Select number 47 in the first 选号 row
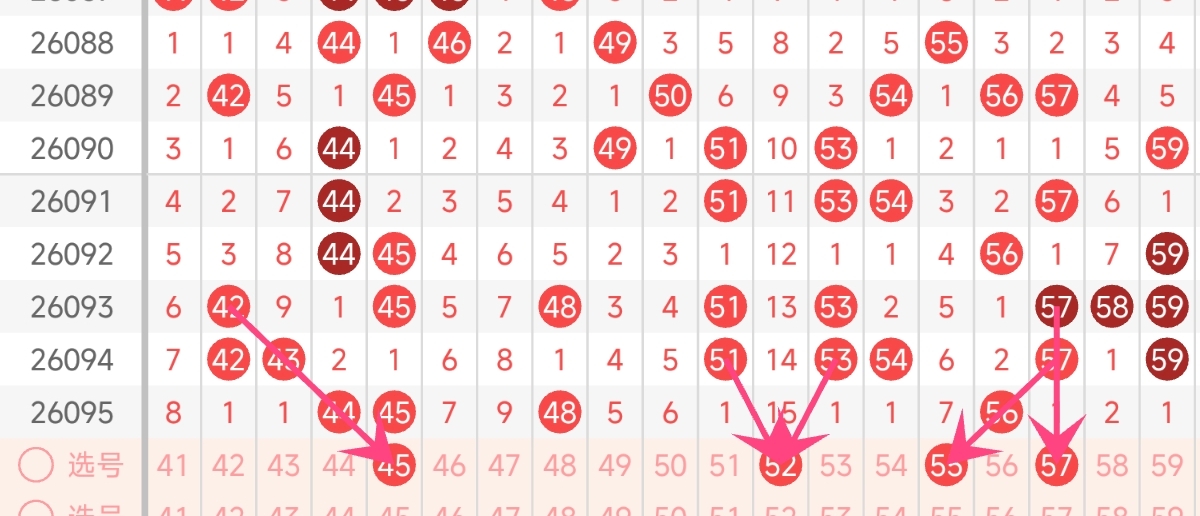The image size is (1200, 516). (504, 465)
